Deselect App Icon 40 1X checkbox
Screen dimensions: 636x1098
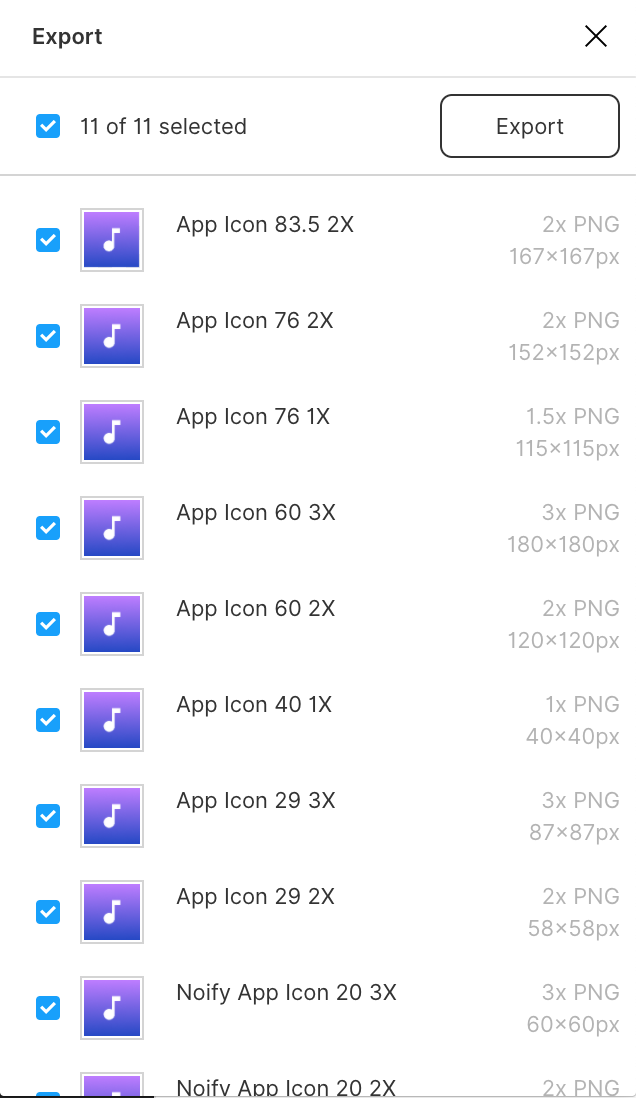click(x=48, y=720)
